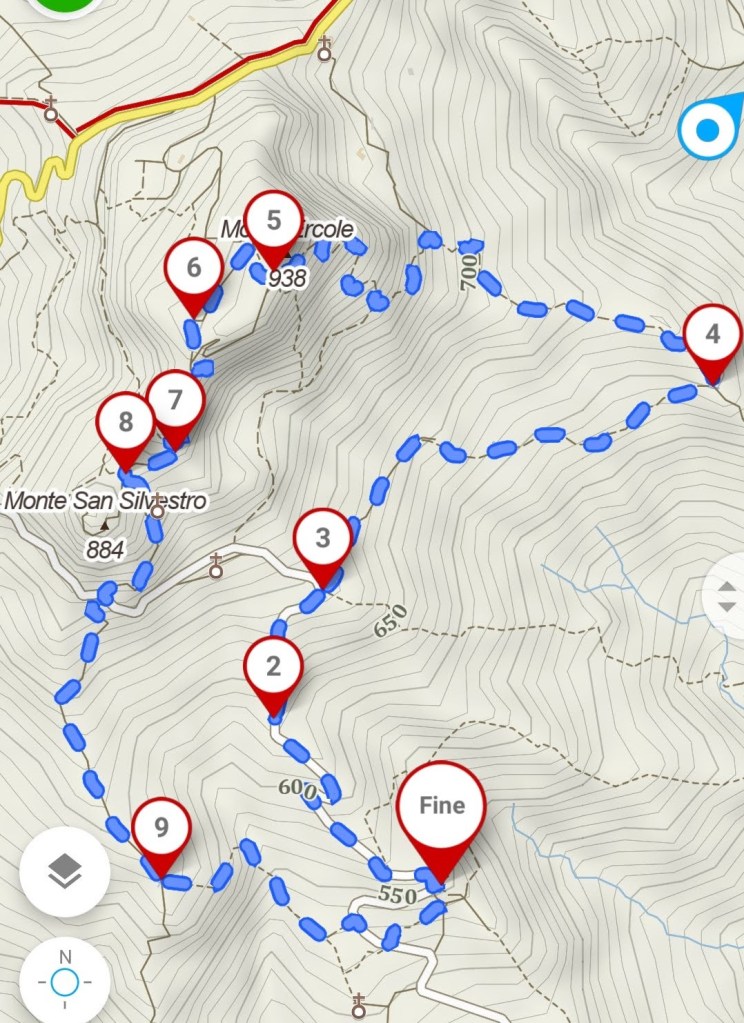Select the Fine end marker
The height and width of the screenshot is (1023, 744).
[x=441, y=807]
